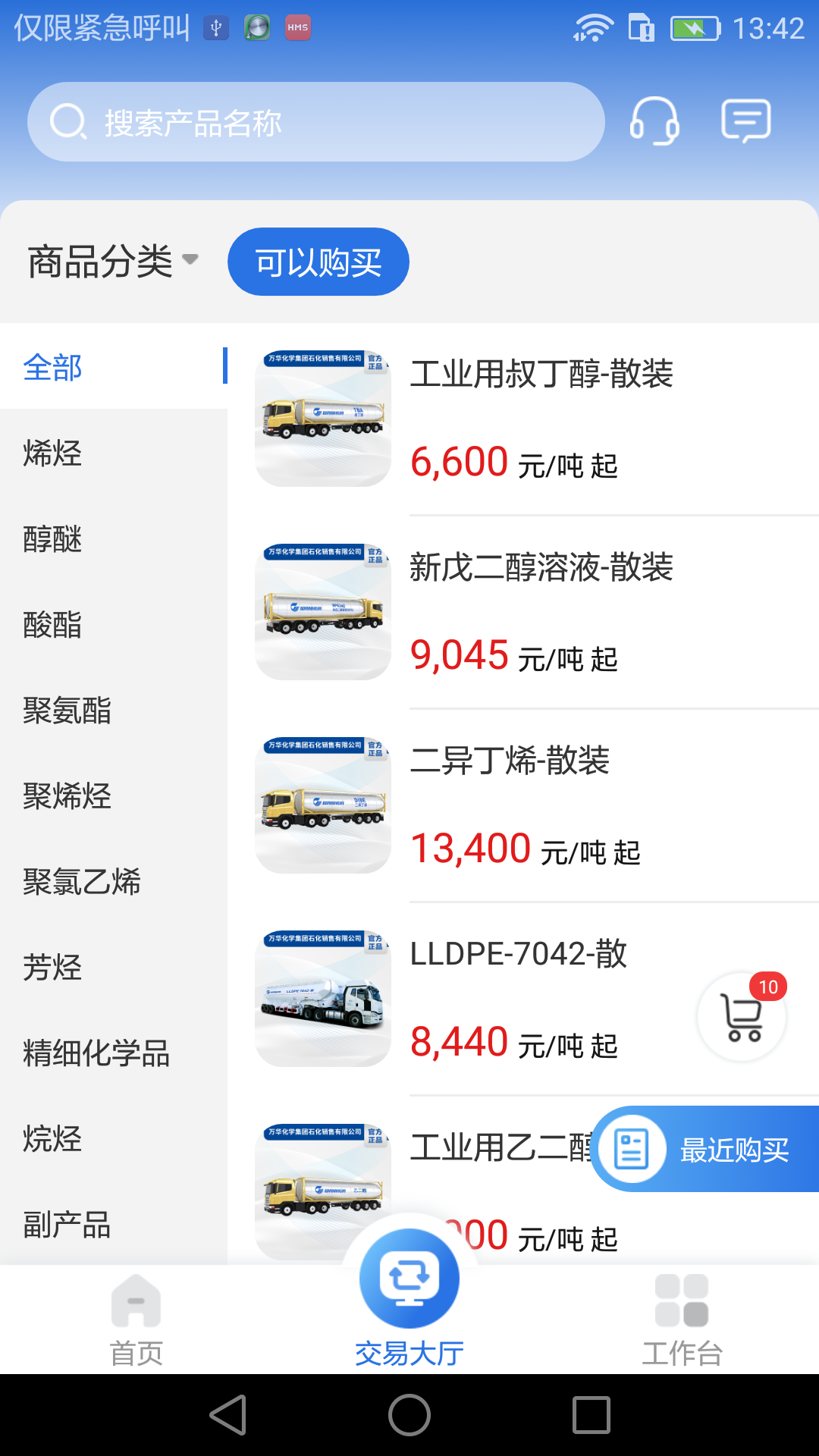Select the 精细化学品 category tab
This screenshot has height=1456, width=819.
(96, 1053)
